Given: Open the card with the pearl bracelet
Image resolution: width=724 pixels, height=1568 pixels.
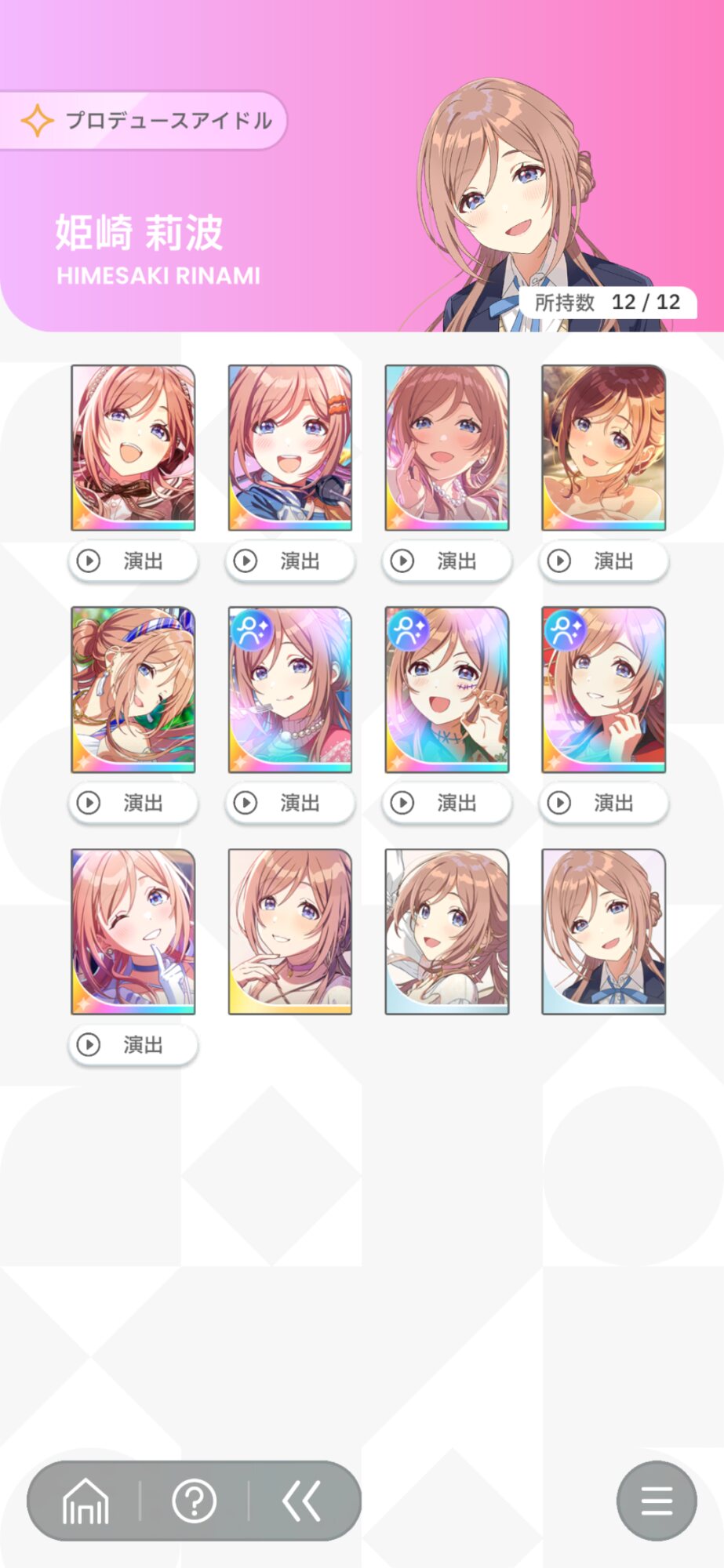Looking at the screenshot, I should click(x=446, y=448).
